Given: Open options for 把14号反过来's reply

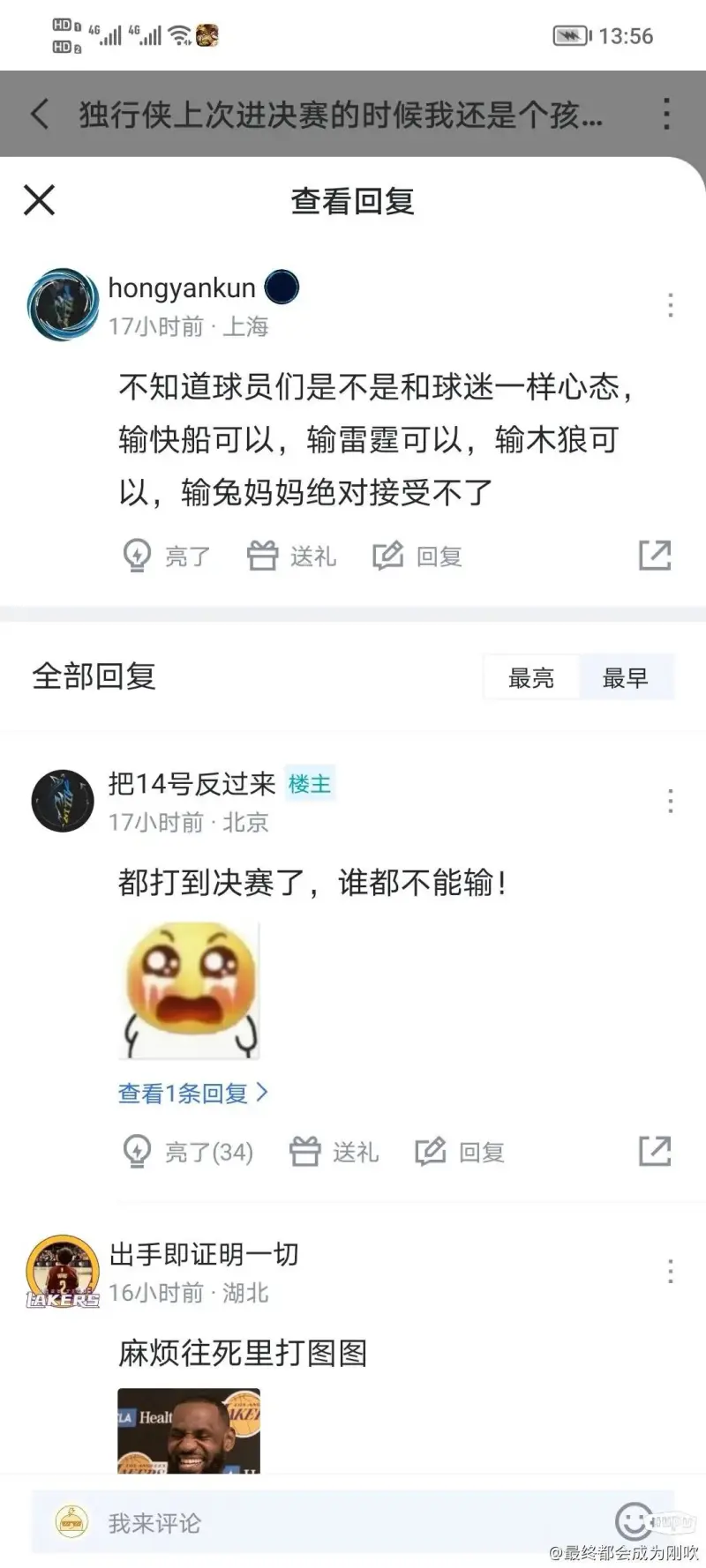Looking at the screenshot, I should pos(671,801).
